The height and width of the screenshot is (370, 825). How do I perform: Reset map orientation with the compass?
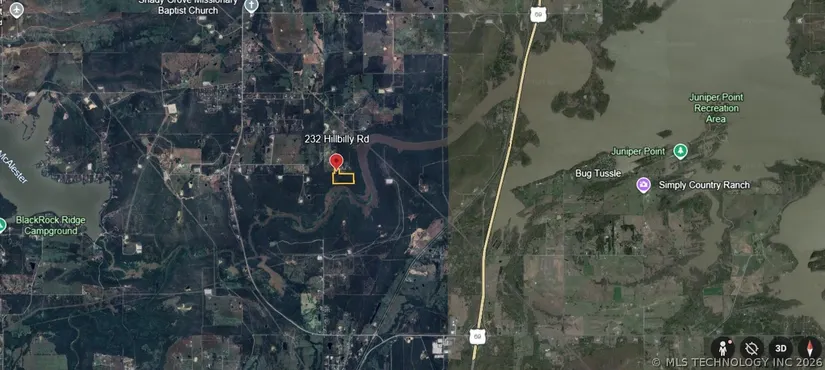coord(809,348)
